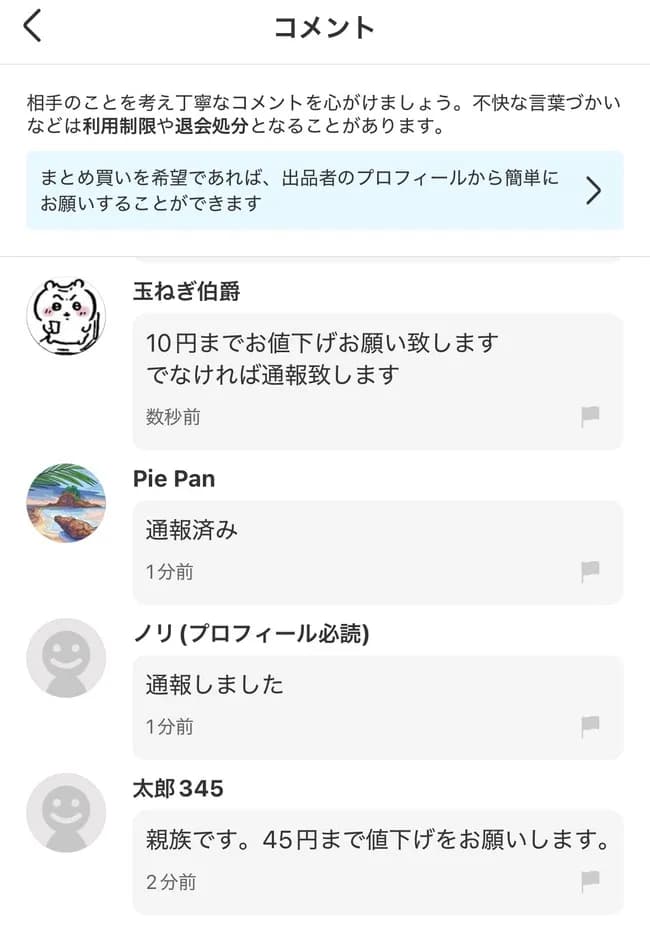Flag the 通報しました comment

point(590,727)
